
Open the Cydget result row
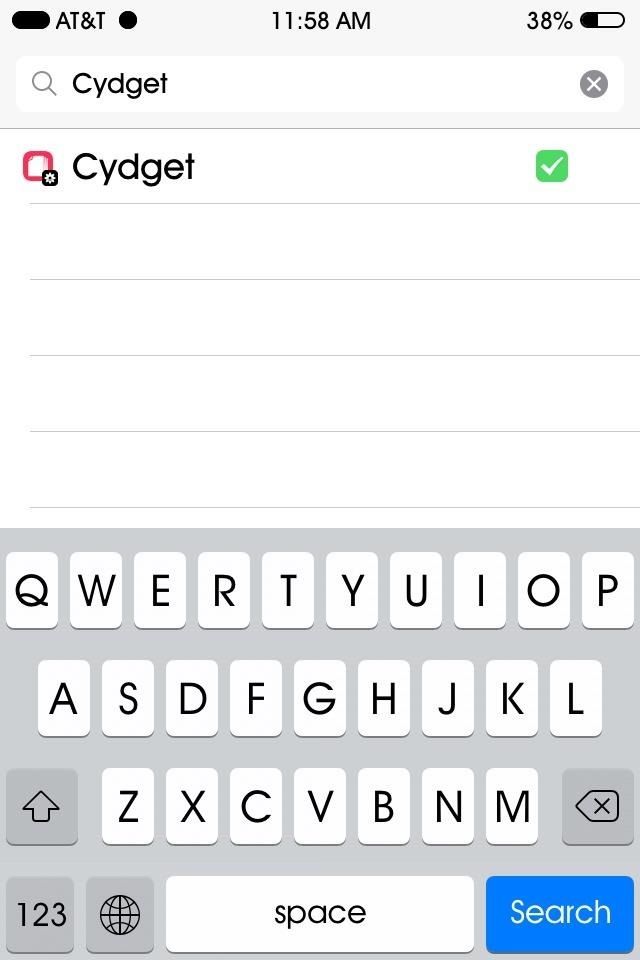[250, 167]
